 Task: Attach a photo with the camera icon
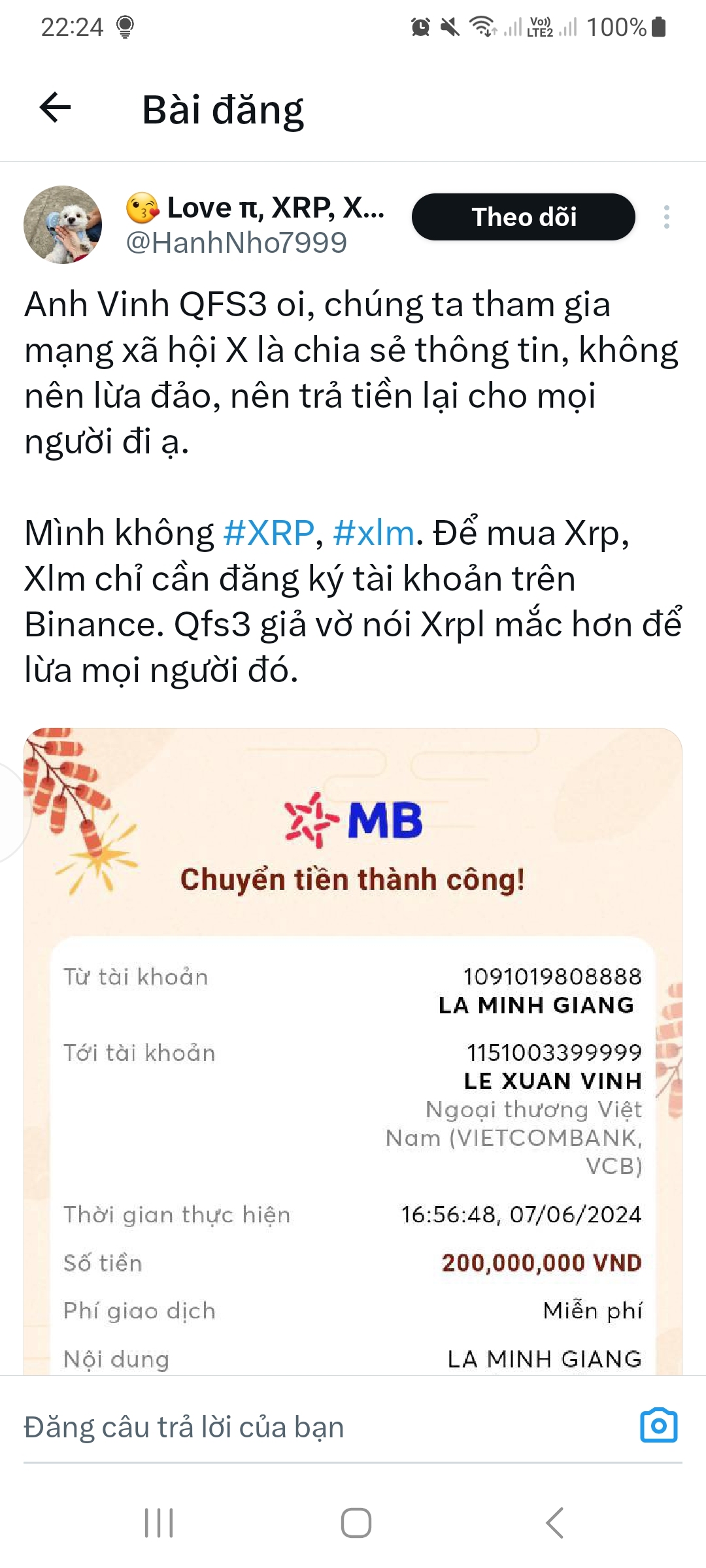pyautogui.click(x=658, y=1426)
